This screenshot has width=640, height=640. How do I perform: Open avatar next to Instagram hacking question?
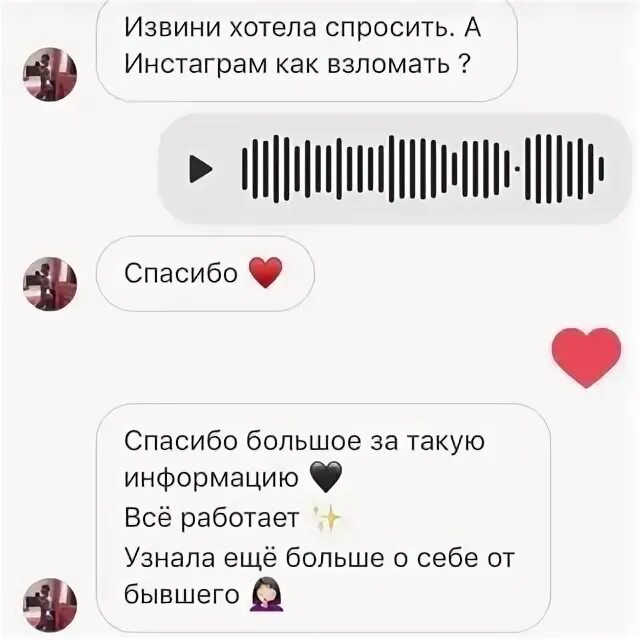click(49, 75)
